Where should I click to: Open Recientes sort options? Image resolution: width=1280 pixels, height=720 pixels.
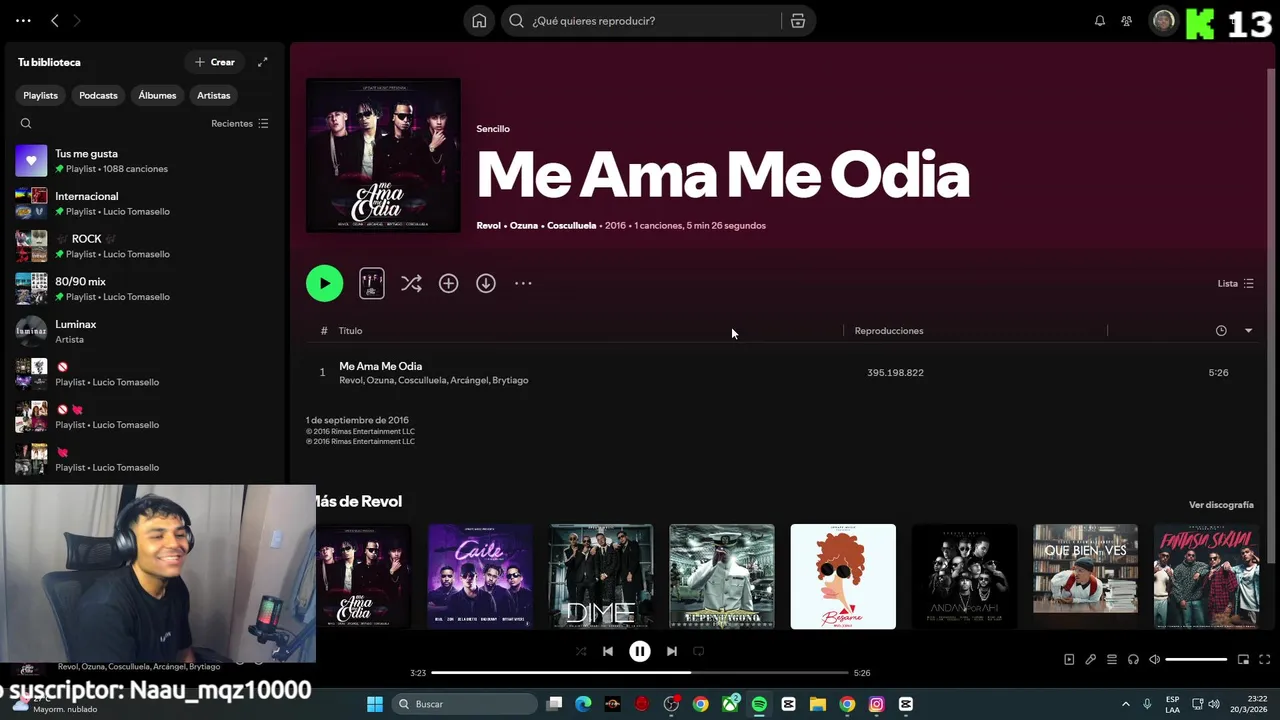coord(240,123)
